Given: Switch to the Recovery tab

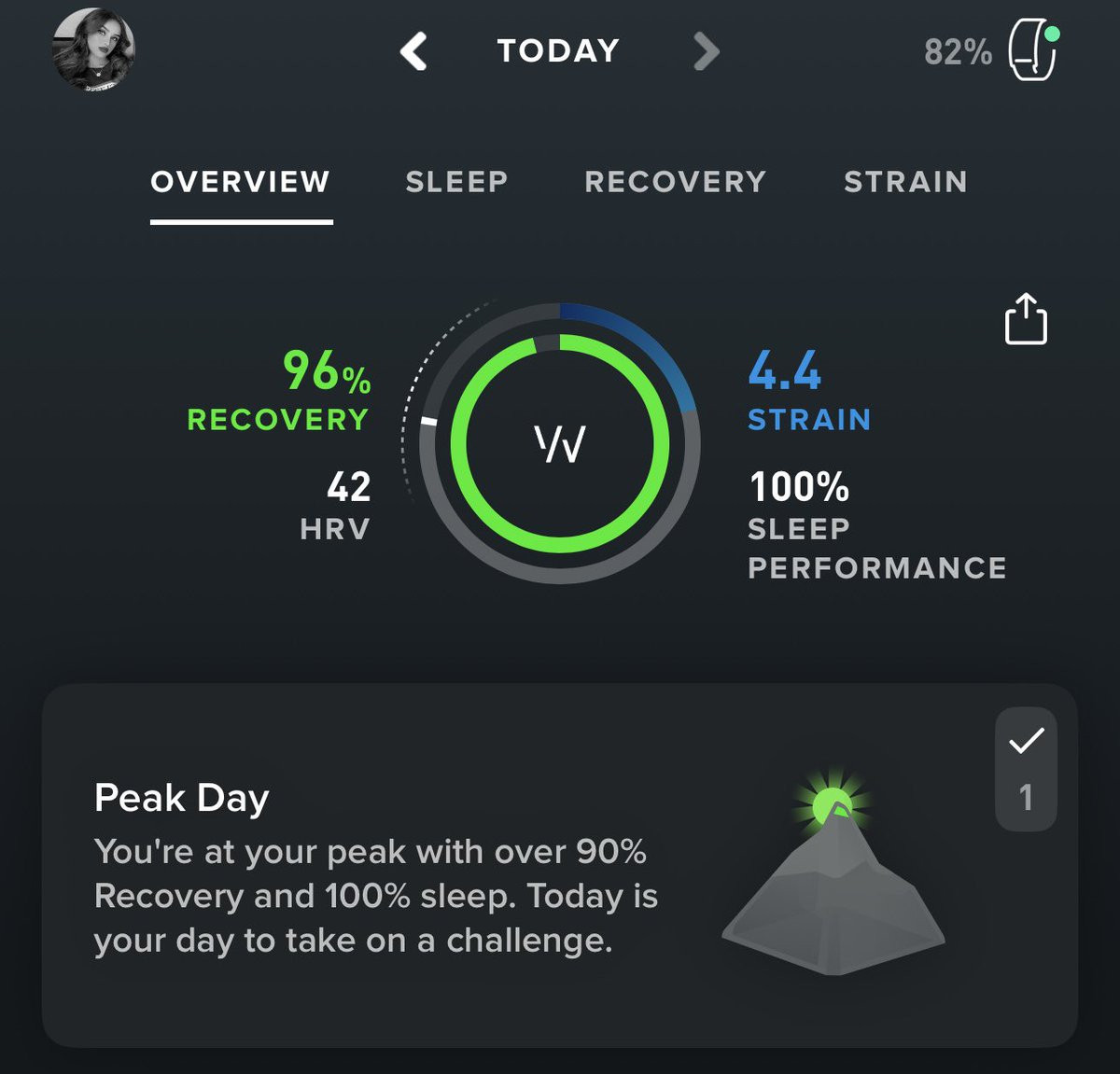Looking at the screenshot, I should [675, 181].
